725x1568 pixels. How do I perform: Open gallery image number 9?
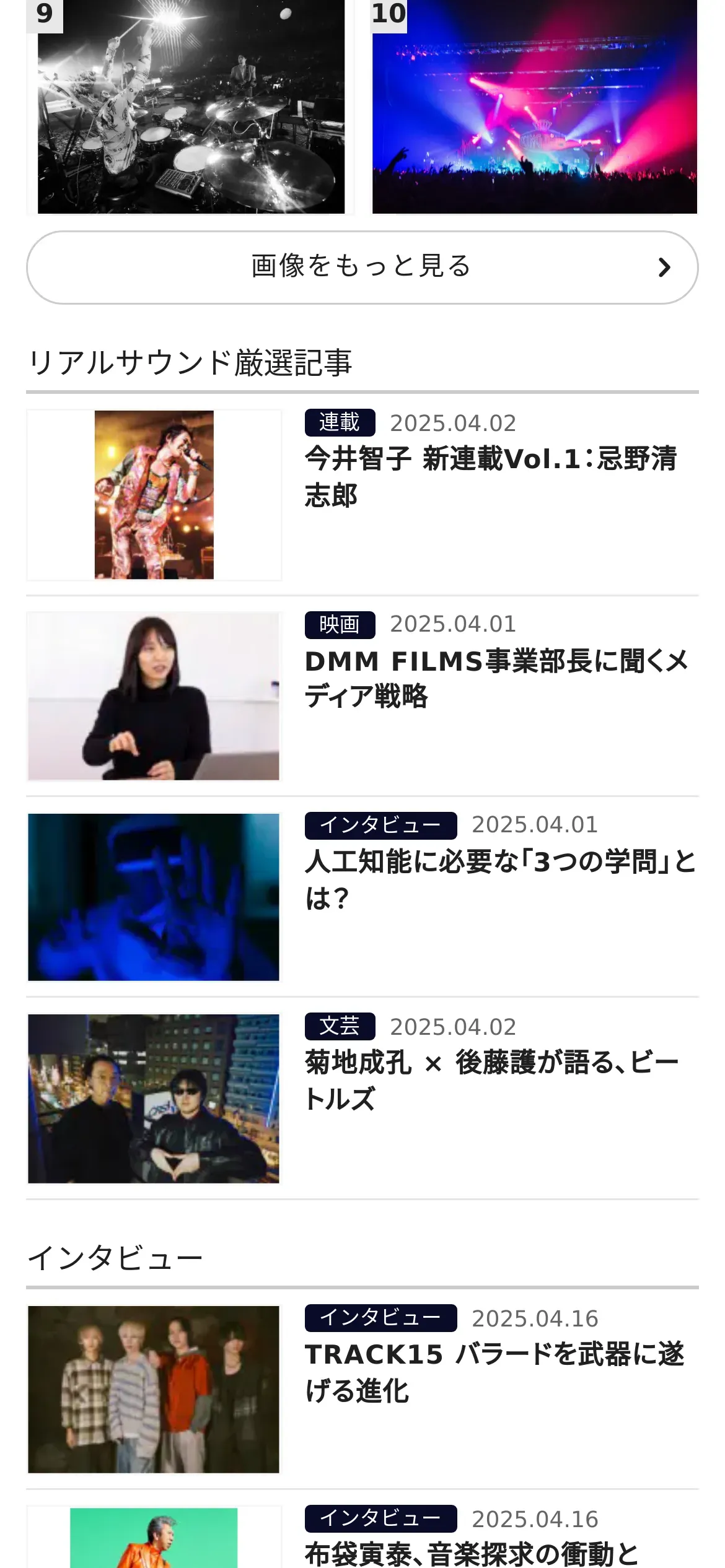click(191, 107)
